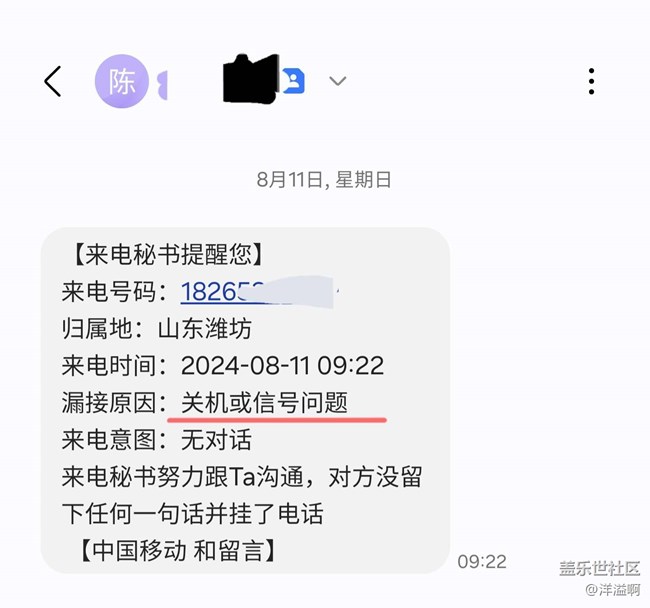Open the 陈 contact avatar
The image size is (650, 608).
122,81
